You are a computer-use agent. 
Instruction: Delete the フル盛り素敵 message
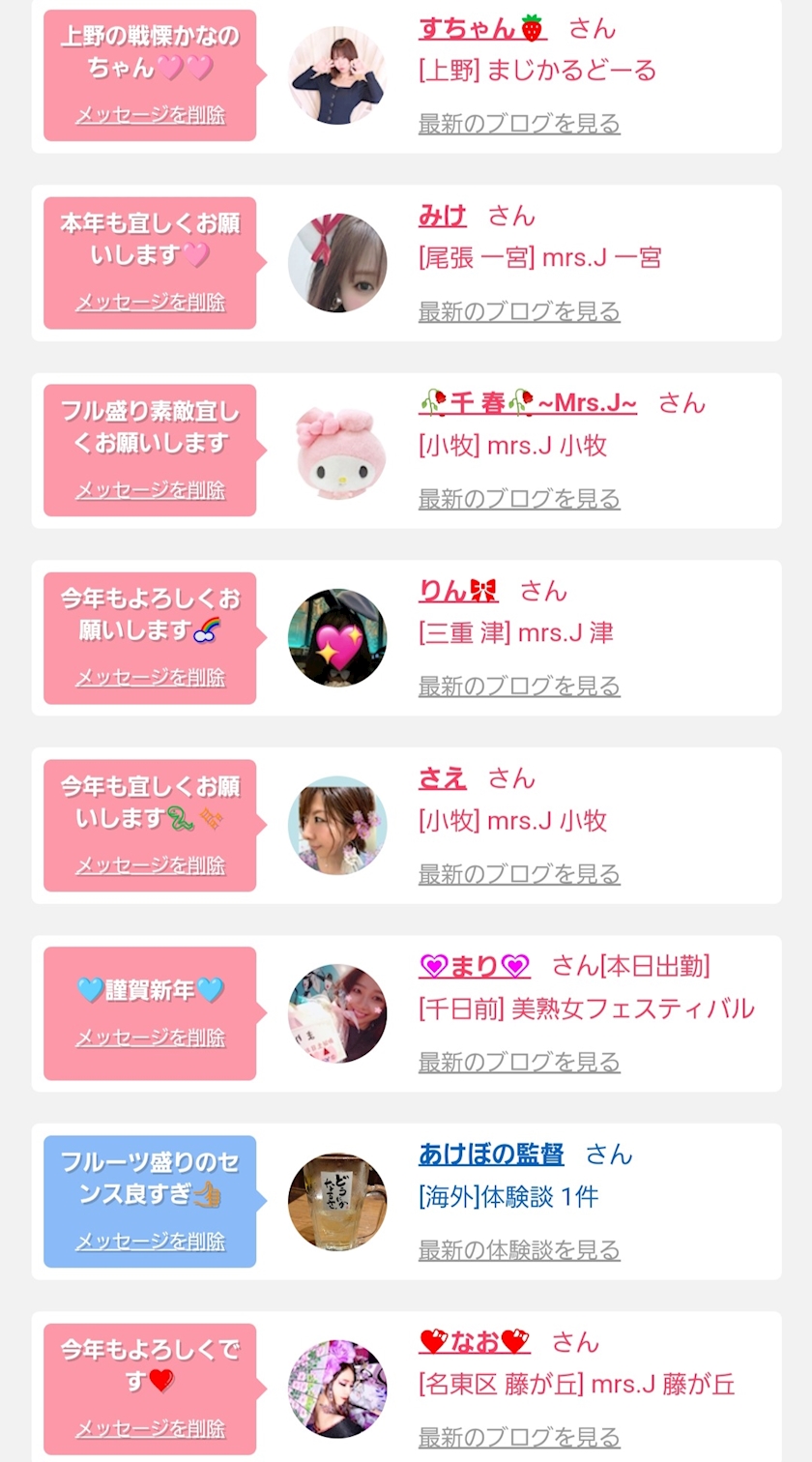[150, 490]
